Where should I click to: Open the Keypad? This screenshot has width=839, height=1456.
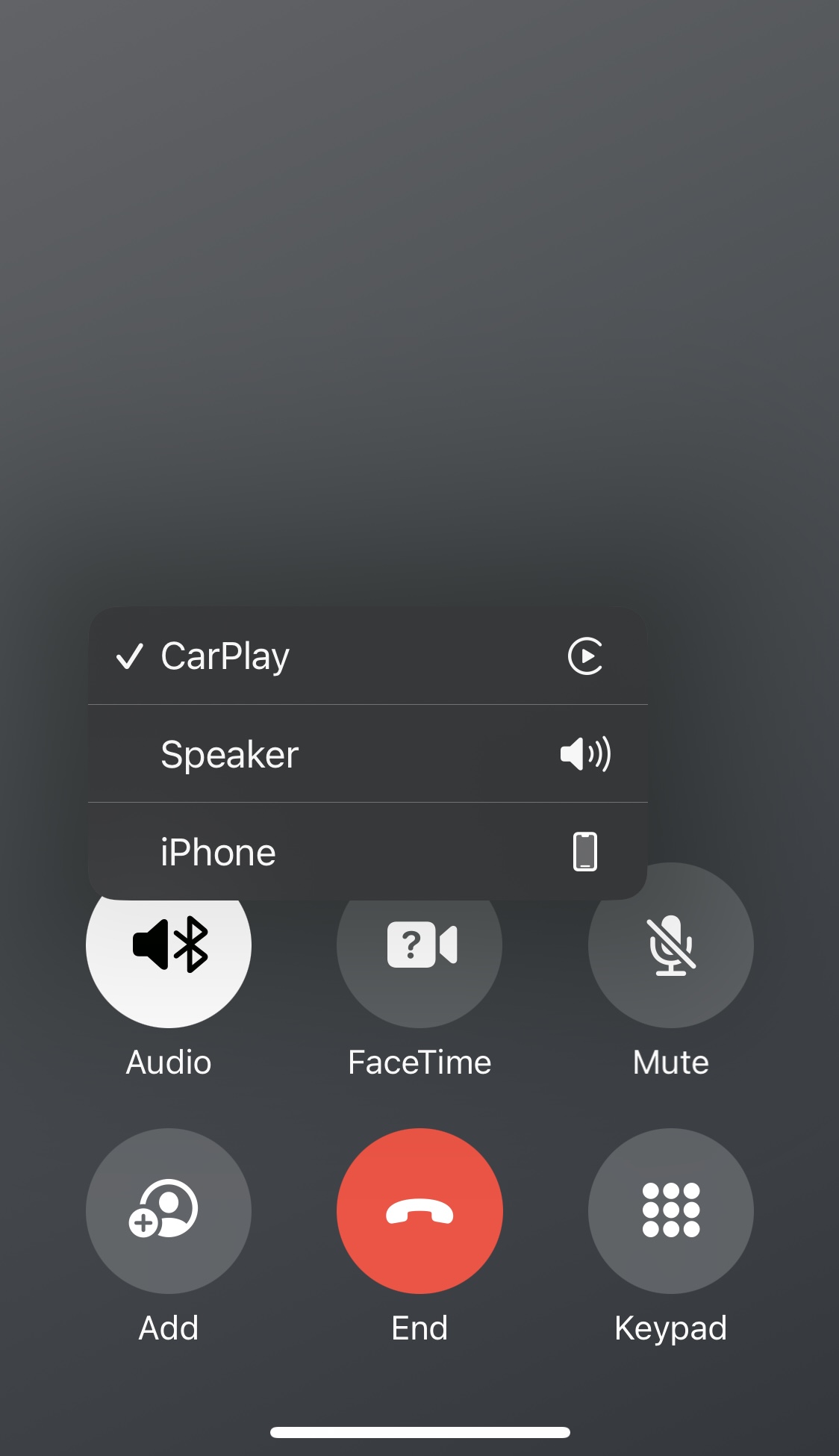[x=671, y=1210]
